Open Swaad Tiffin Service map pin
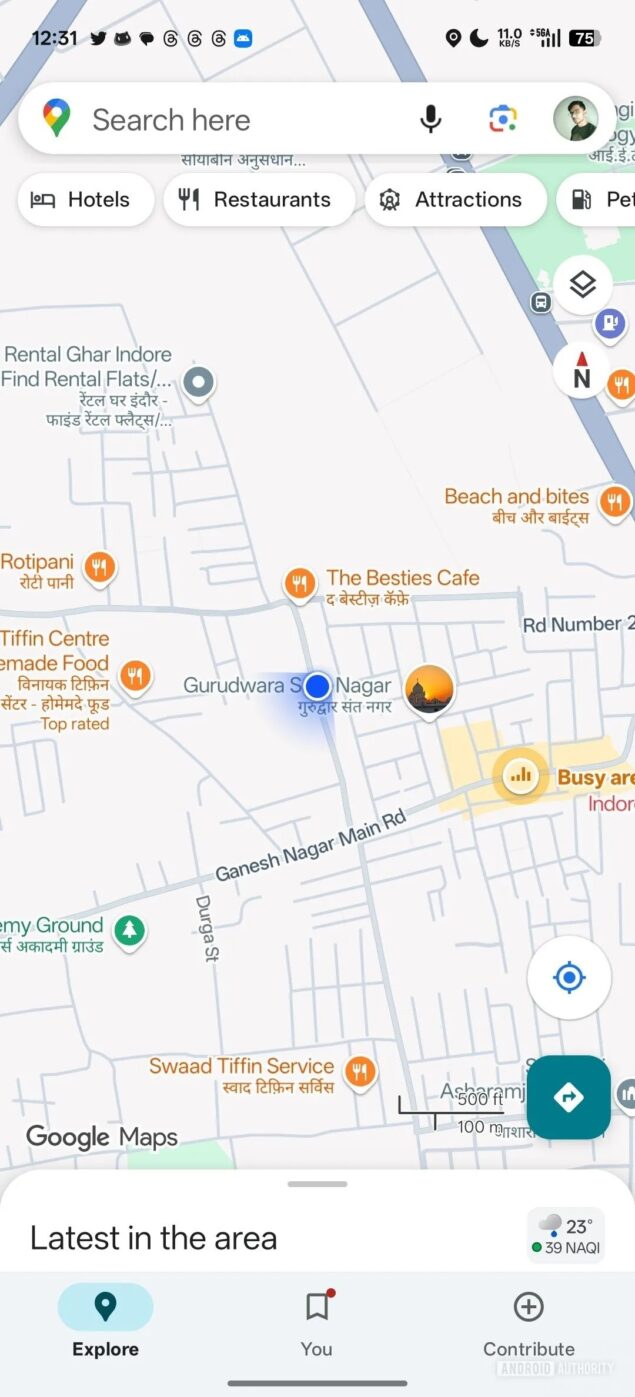 click(360, 1072)
